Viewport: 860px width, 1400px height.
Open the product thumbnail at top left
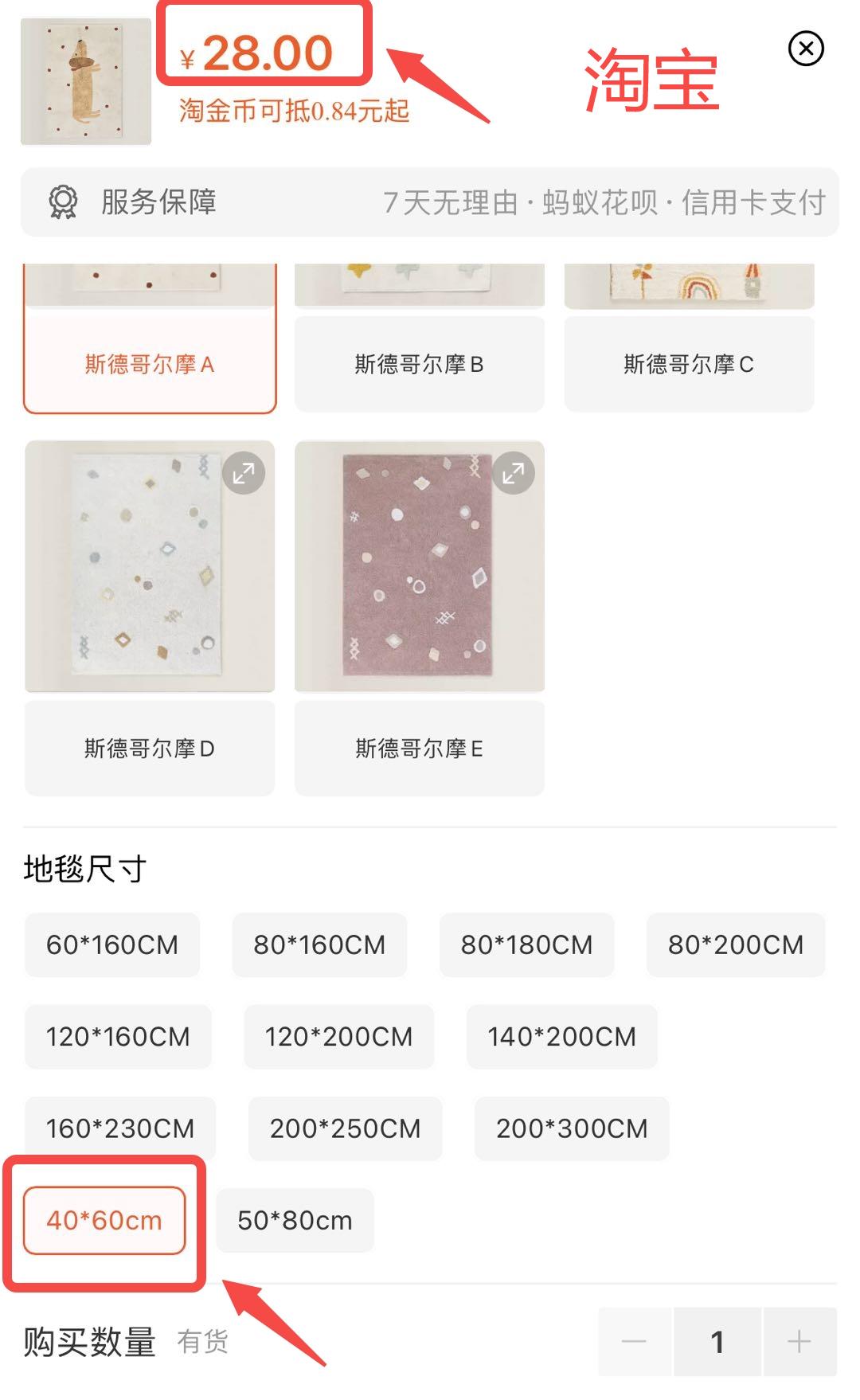point(84,76)
